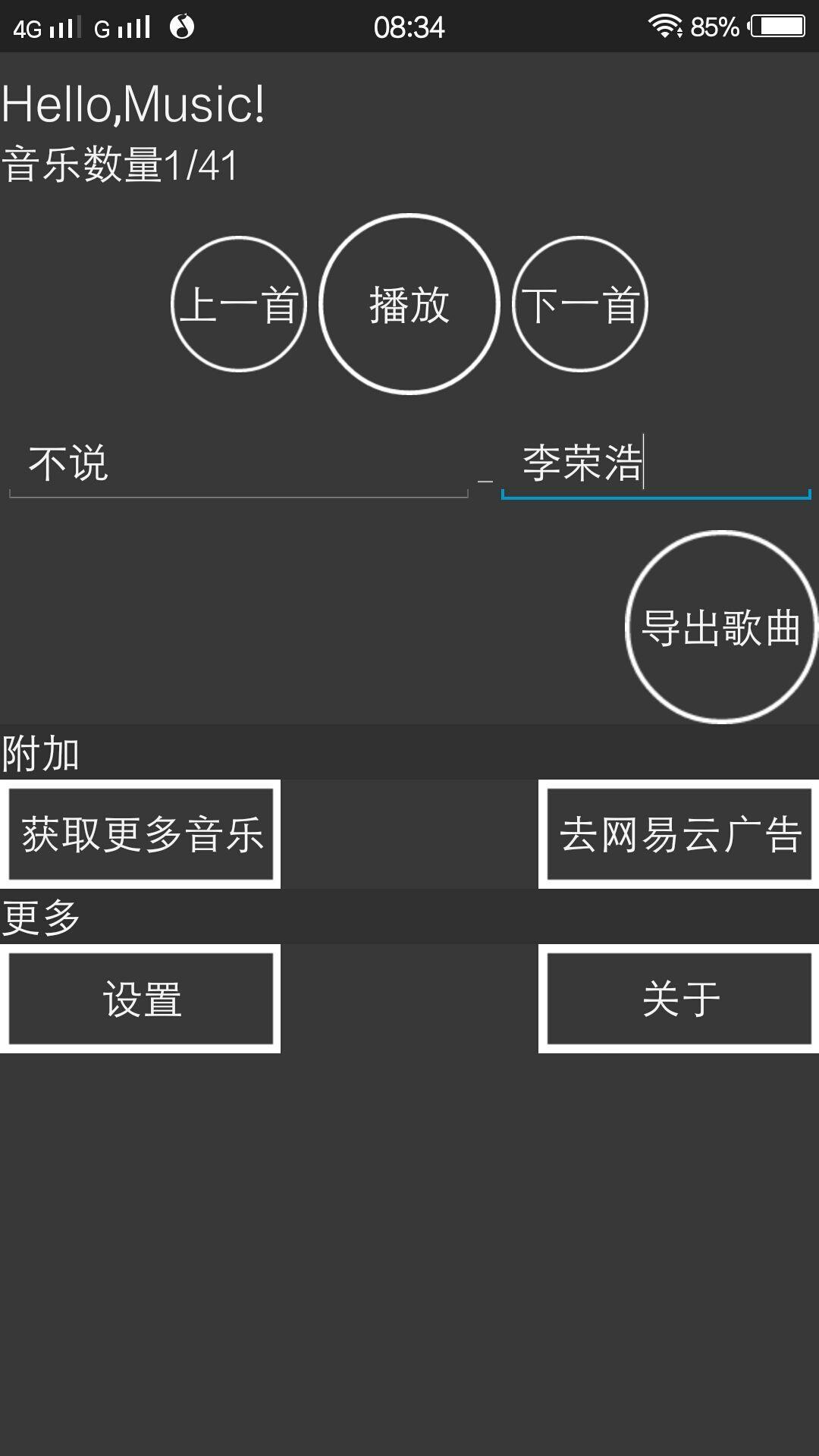Open the 关于 about page
Screen dimensions: 819x1456
point(679,999)
